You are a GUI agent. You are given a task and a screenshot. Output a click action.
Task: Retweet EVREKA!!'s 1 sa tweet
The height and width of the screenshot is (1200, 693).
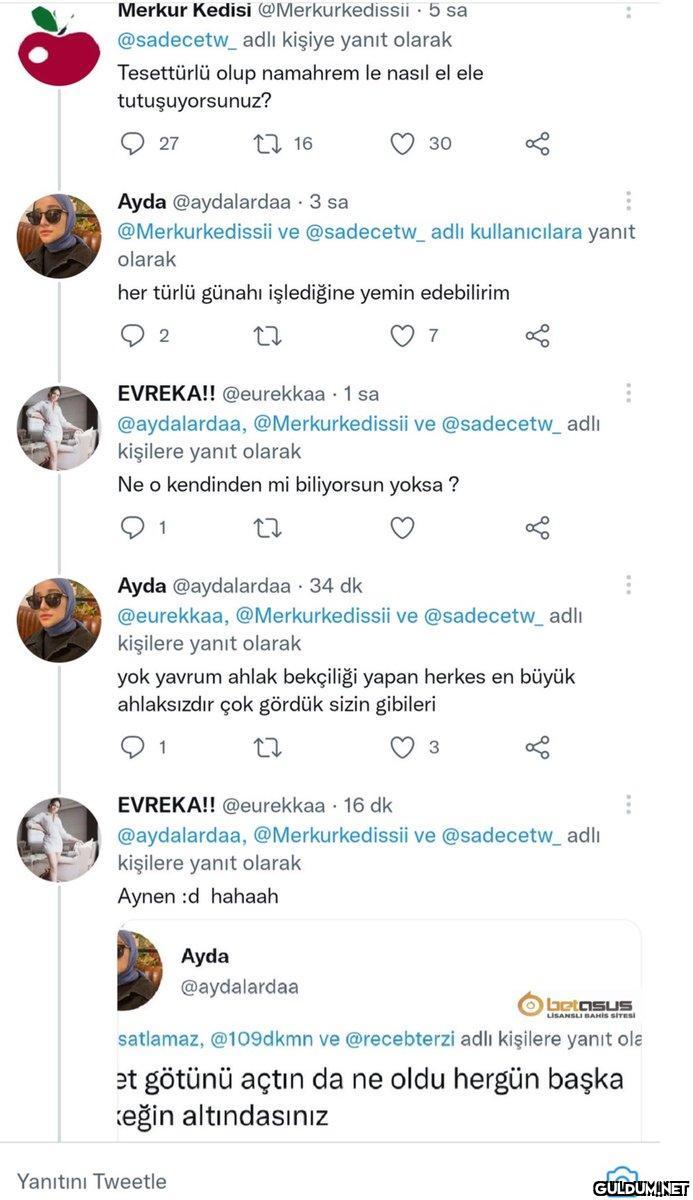pos(267,528)
